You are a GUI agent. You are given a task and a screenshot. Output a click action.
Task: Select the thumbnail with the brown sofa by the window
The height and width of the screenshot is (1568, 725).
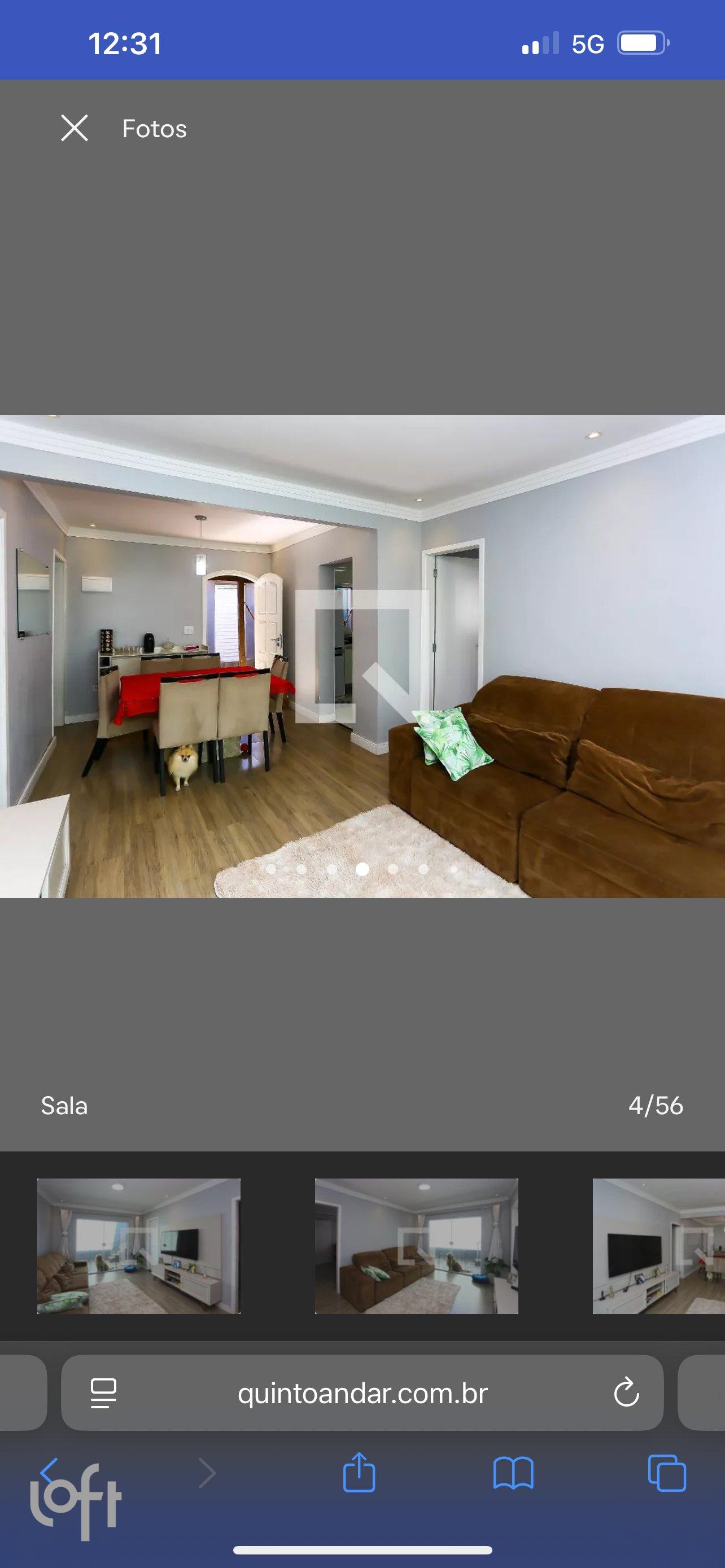coord(416,1245)
